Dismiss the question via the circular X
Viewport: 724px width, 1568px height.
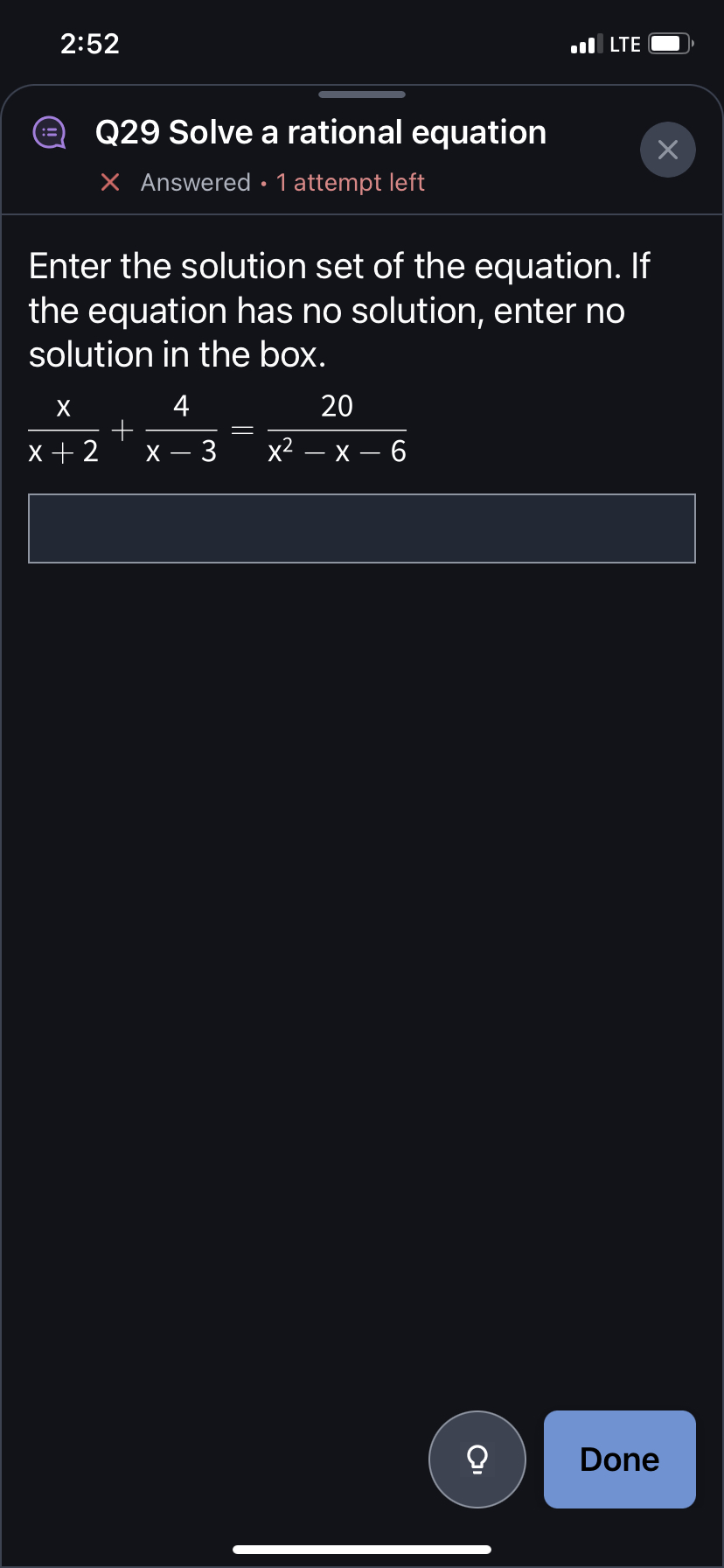coord(668,149)
